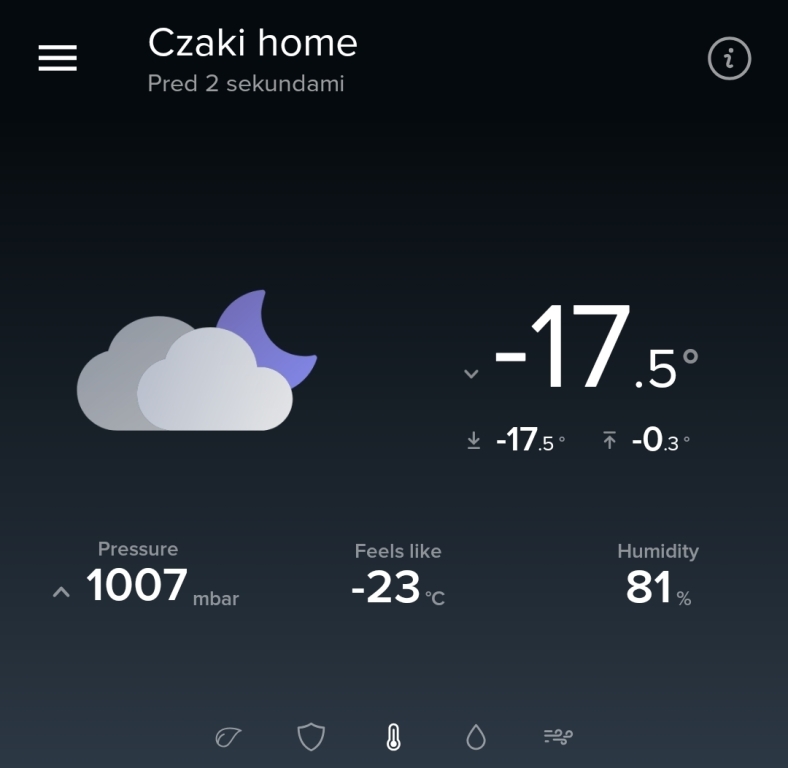788x768 pixels.
Task: Switch to the leaf air quality tab
Action: [x=229, y=738]
